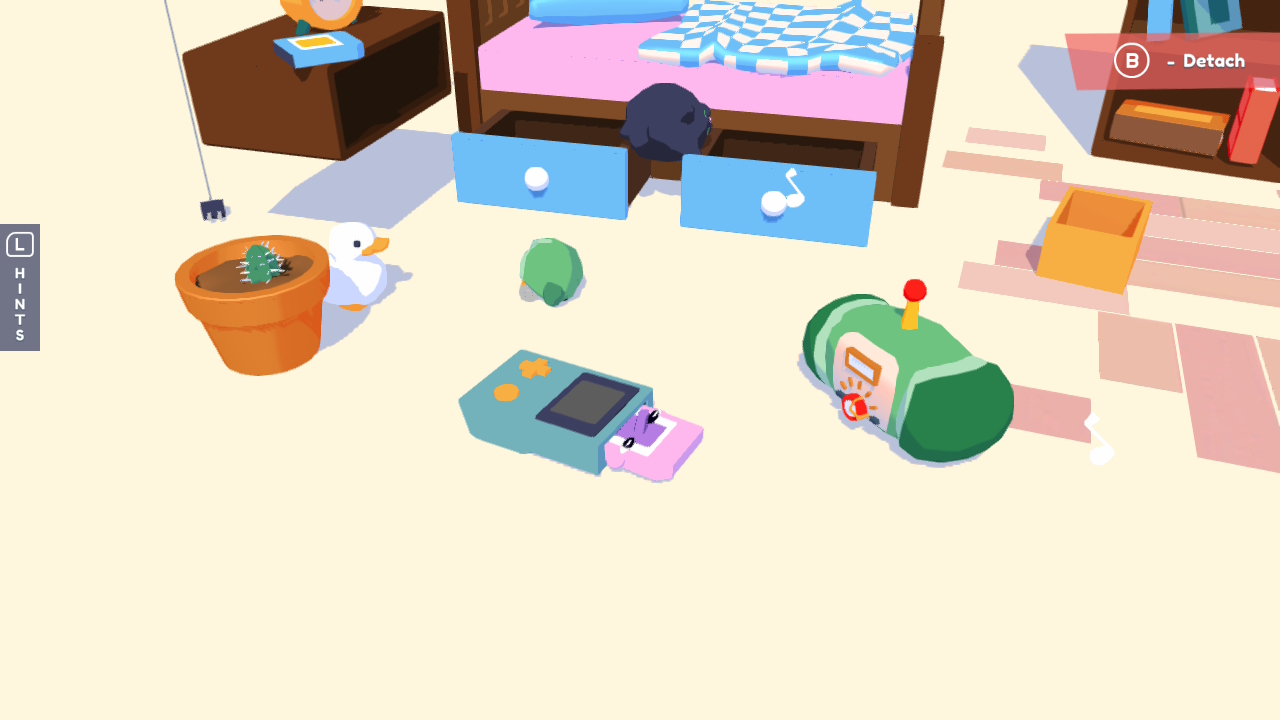Open the Hints side tab

[x=20, y=287]
